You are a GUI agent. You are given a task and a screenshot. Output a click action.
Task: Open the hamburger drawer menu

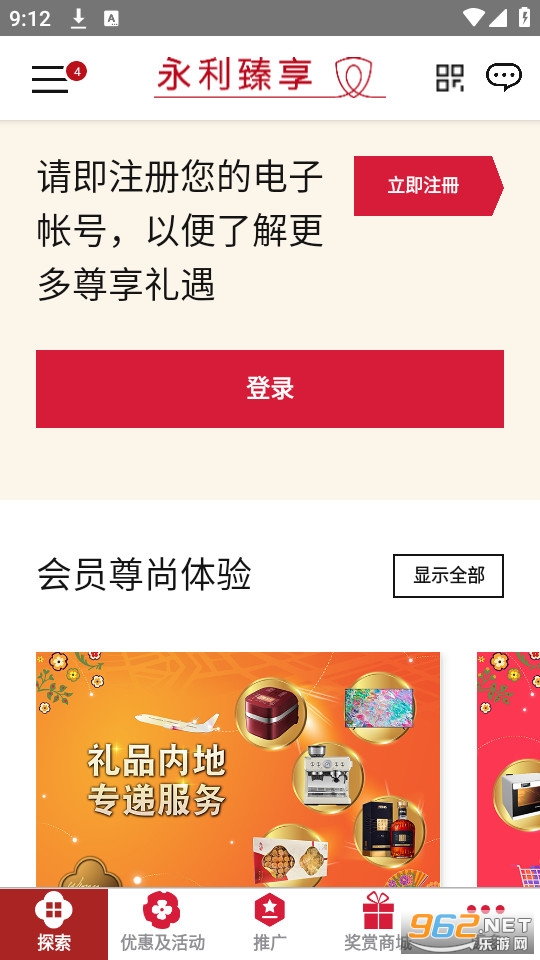[50, 79]
